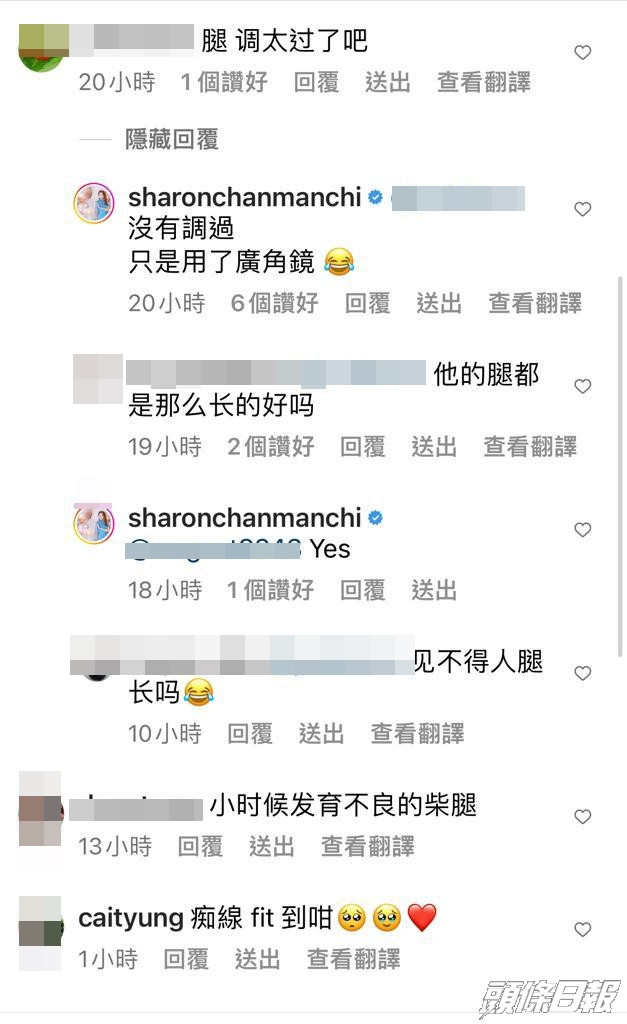Open sharonchanmanchi's avatar on Yes reply
627x1024 pixels.
tap(94, 524)
